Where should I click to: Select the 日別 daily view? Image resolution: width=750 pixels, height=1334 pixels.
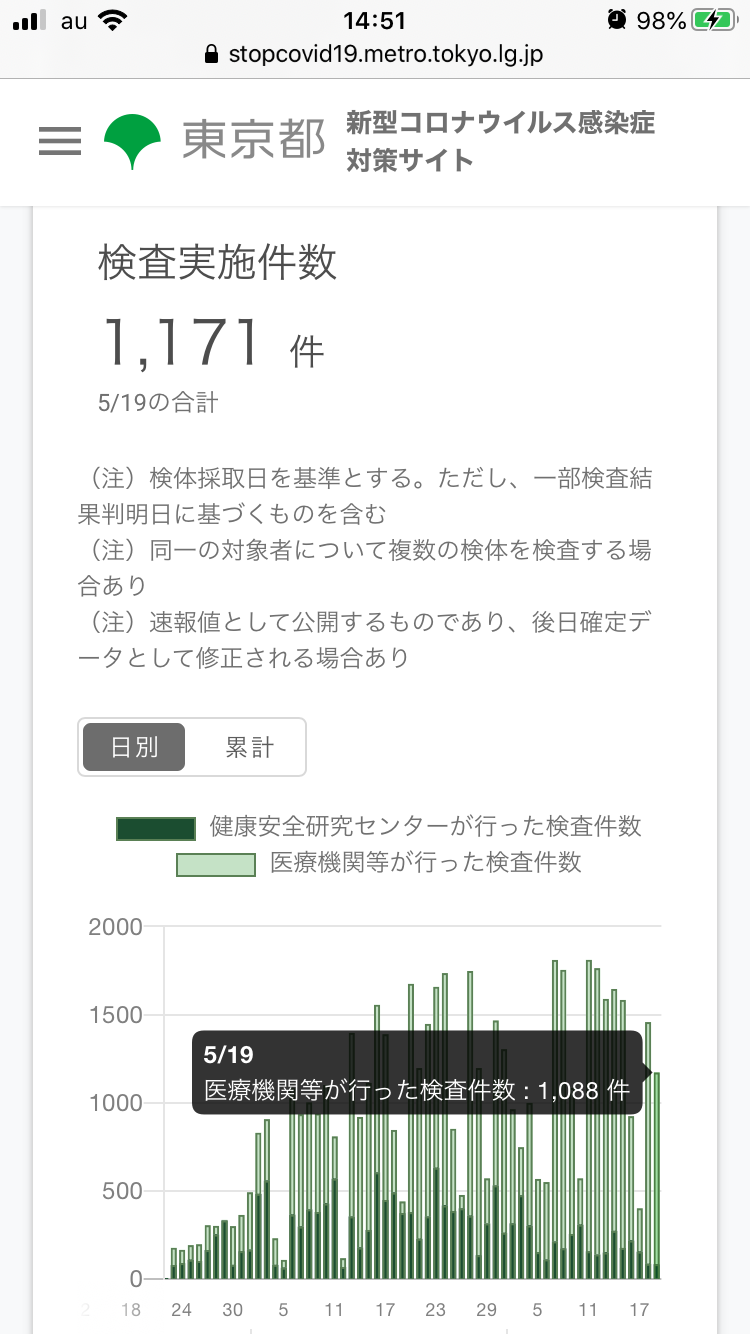pyautogui.click(x=134, y=747)
